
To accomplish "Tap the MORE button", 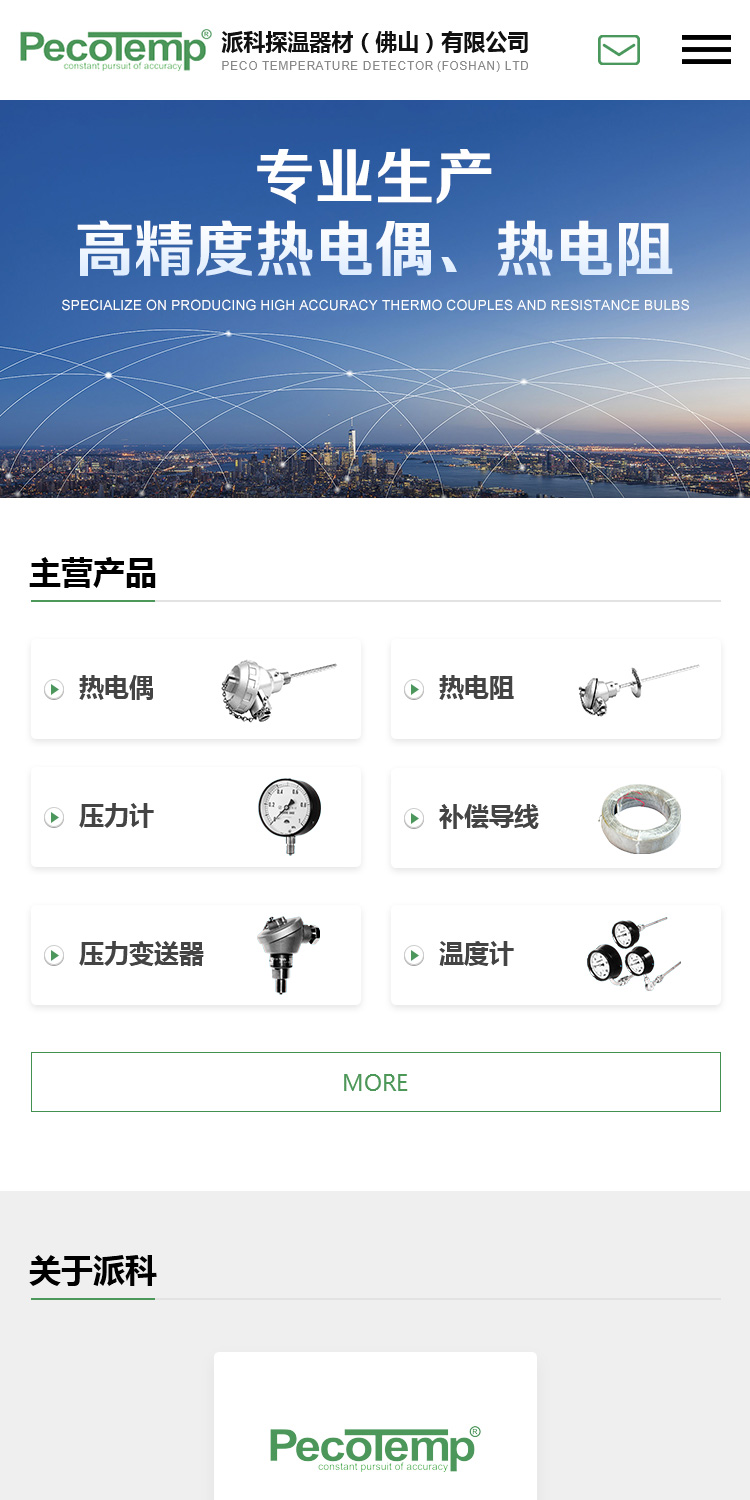I will click(x=375, y=1082).
